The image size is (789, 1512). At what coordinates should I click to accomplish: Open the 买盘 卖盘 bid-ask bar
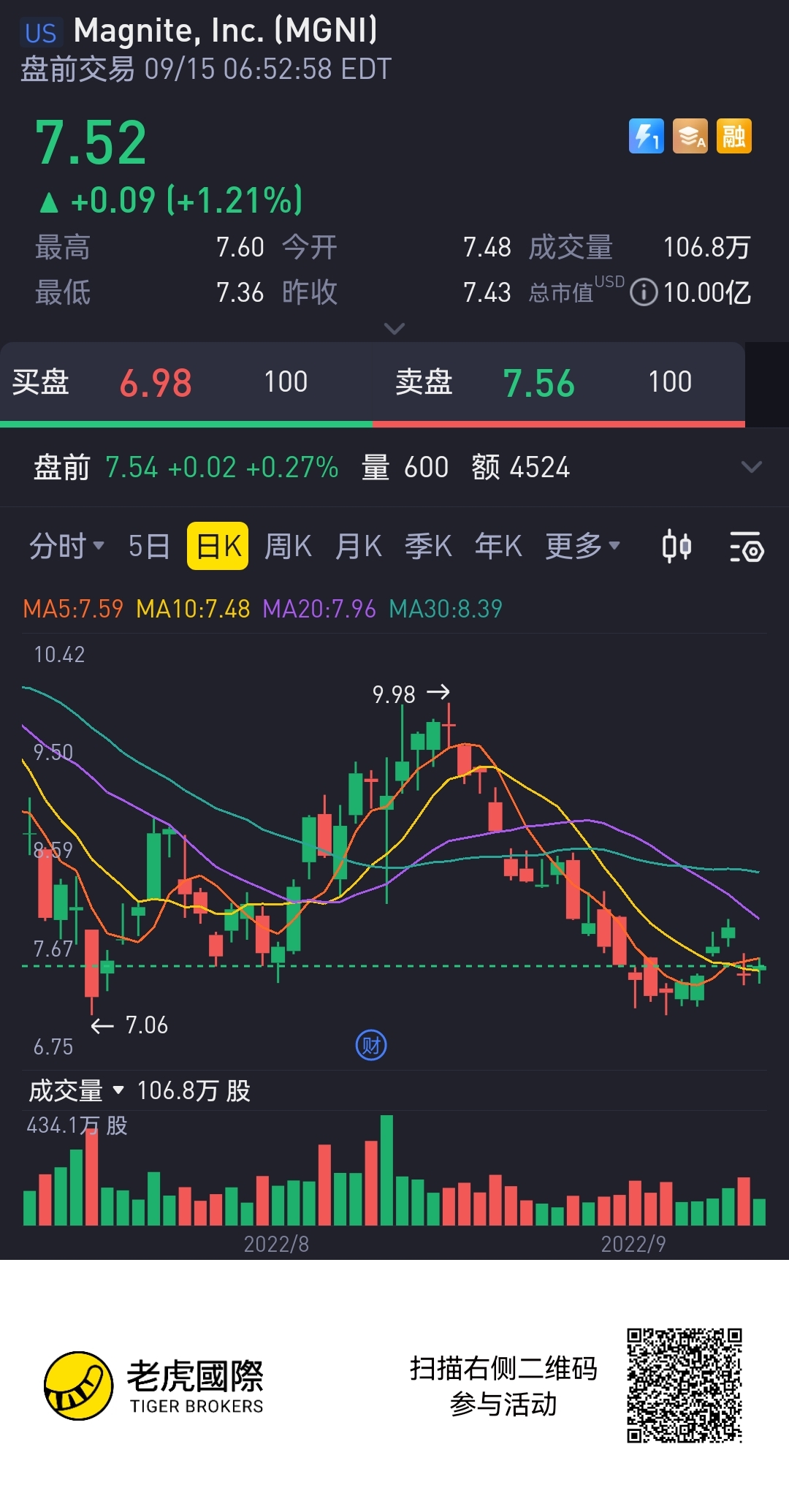coord(373,383)
